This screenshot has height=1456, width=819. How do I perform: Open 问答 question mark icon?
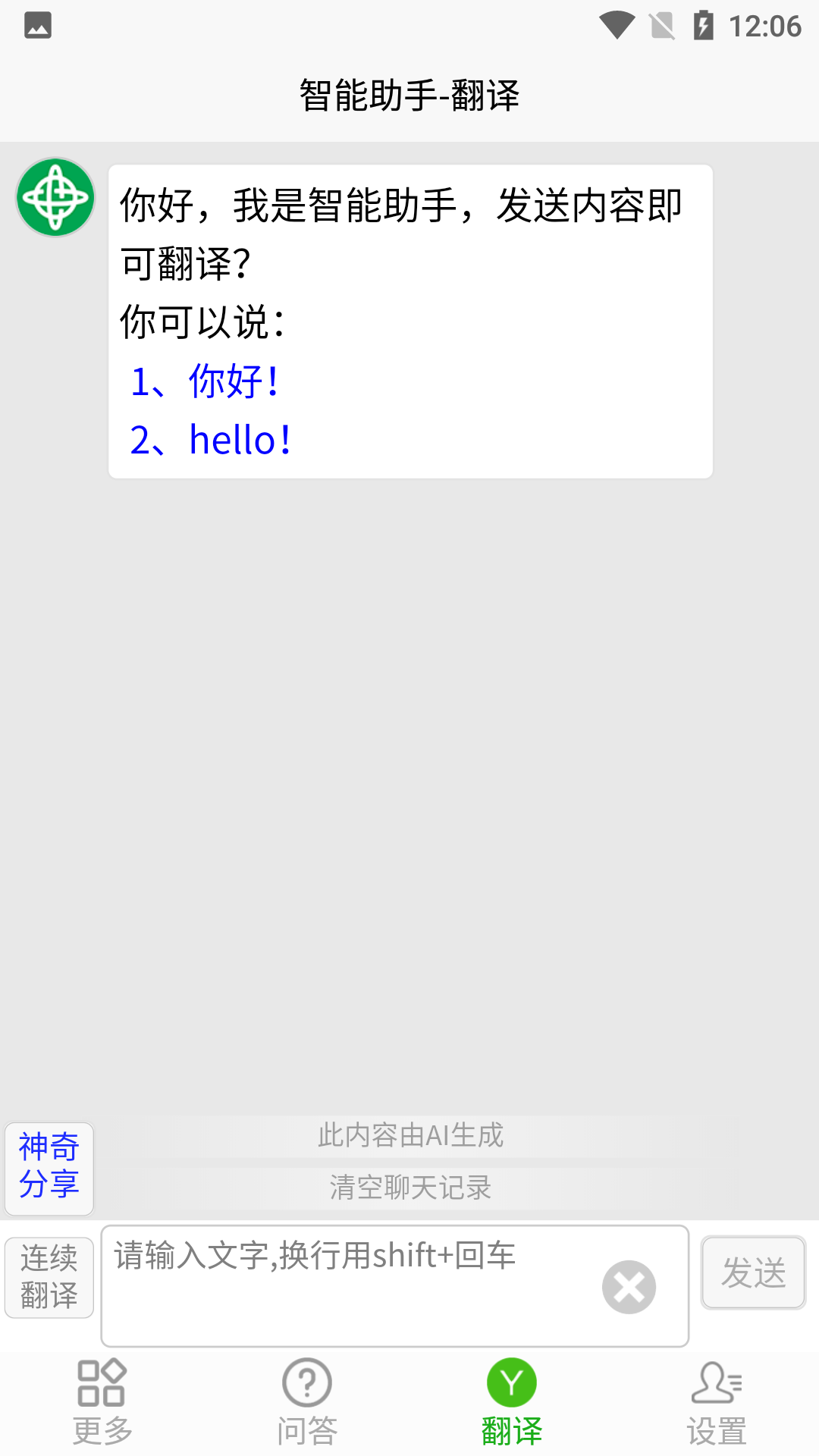click(306, 1382)
